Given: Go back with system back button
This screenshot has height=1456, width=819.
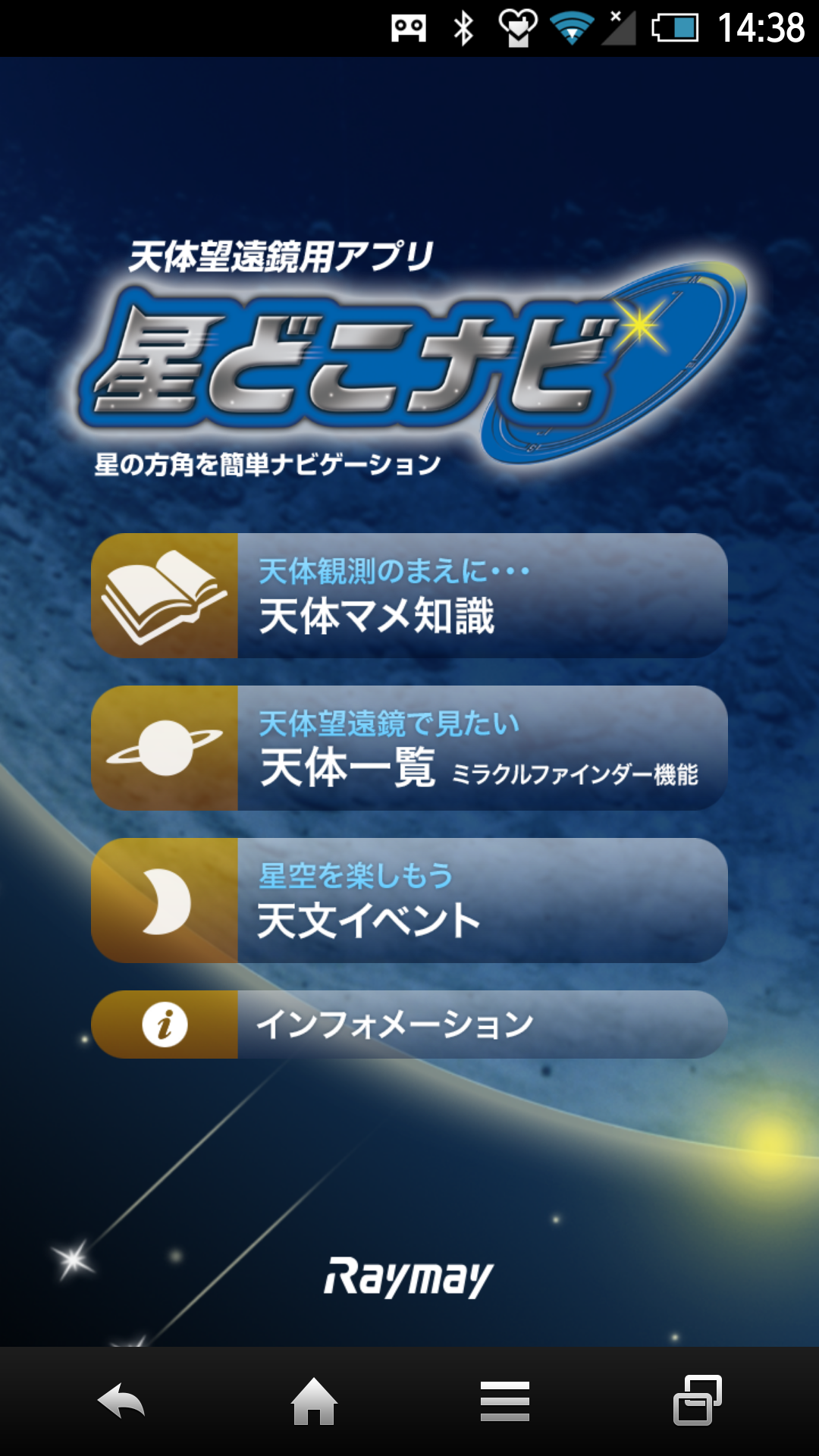Looking at the screenshot, I should [x=121, y=1401].
